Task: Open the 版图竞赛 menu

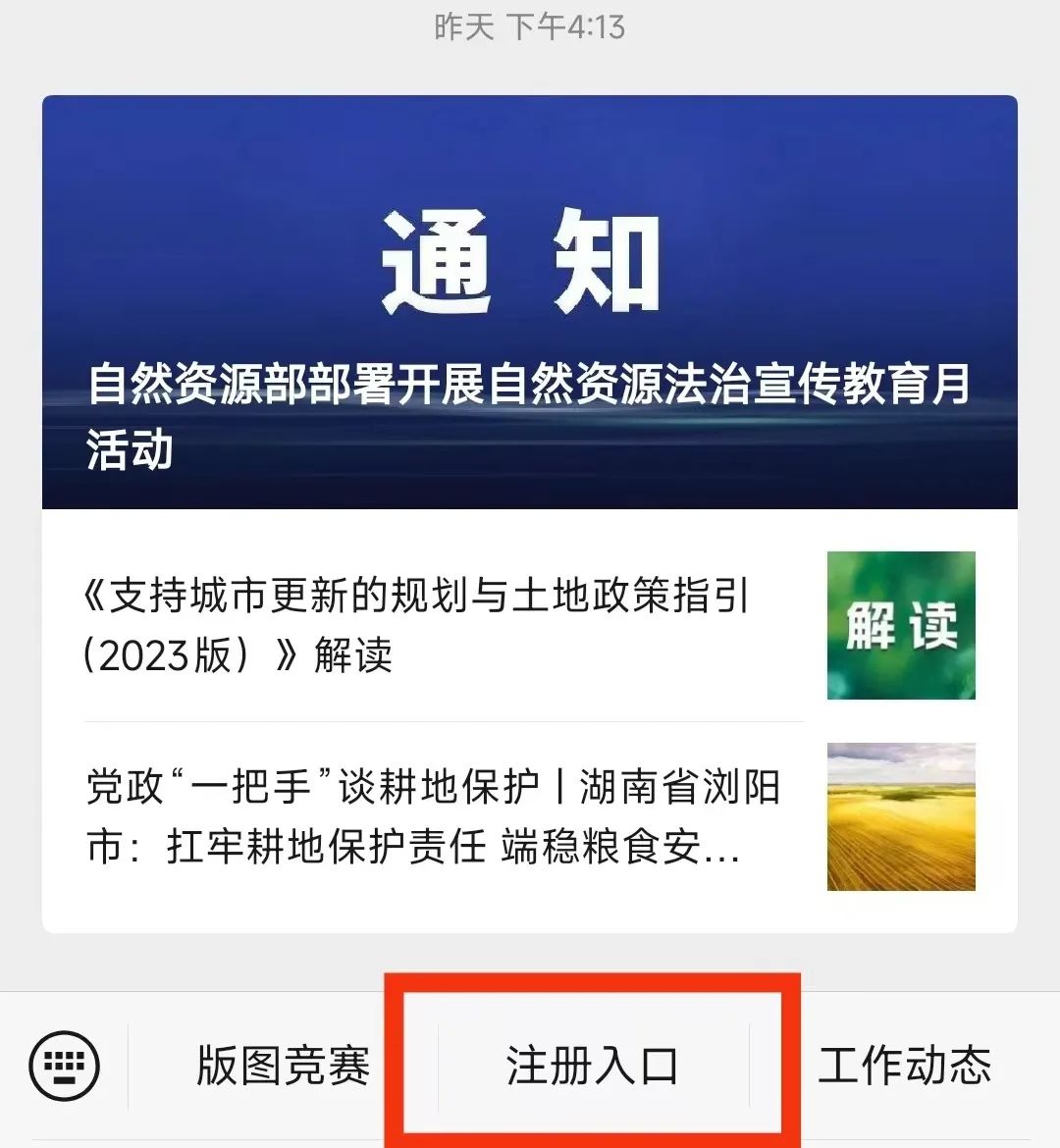Action: click(283, 1067)
